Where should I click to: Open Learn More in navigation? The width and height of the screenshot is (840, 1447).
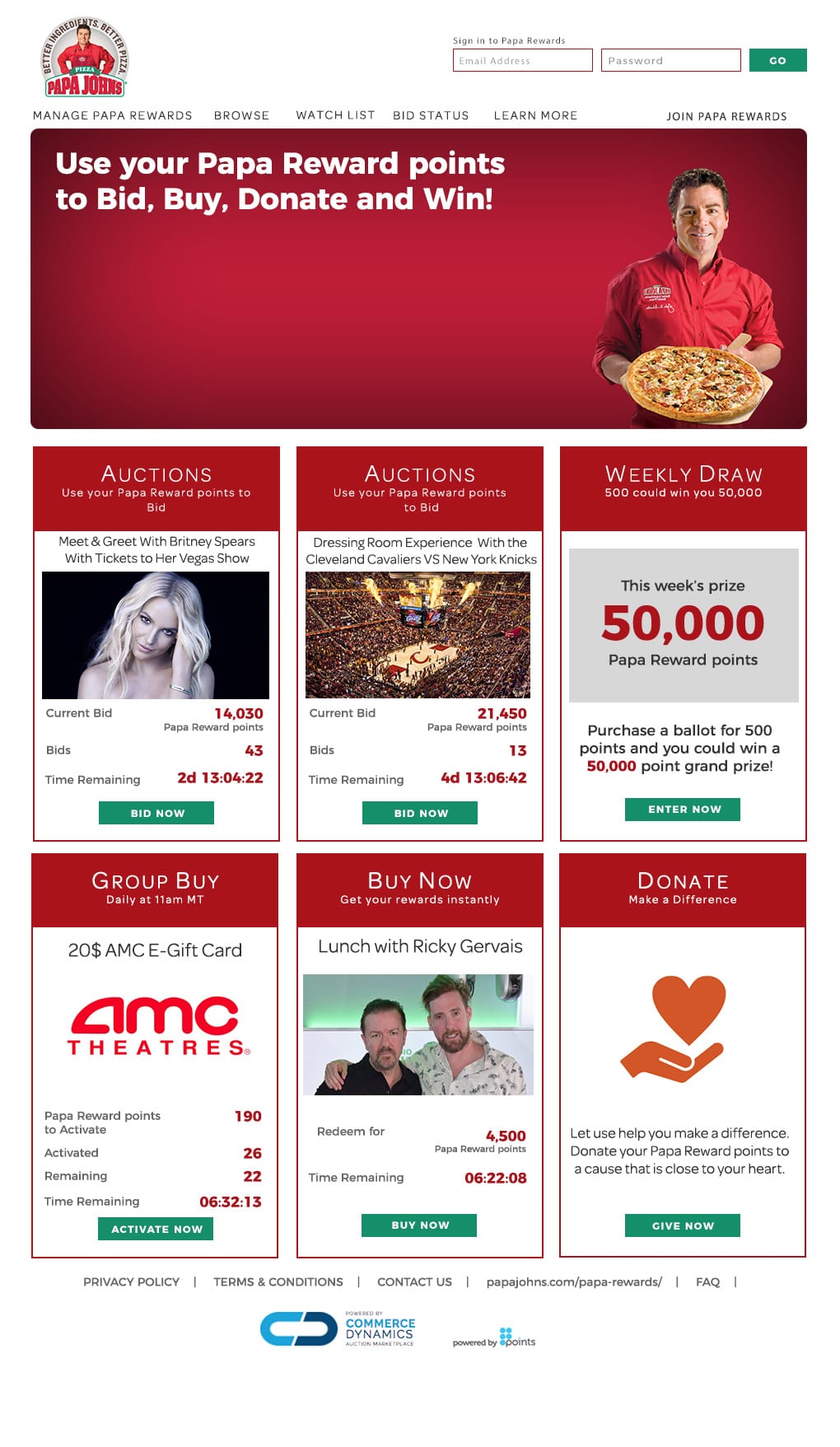[x=535, y=115]
